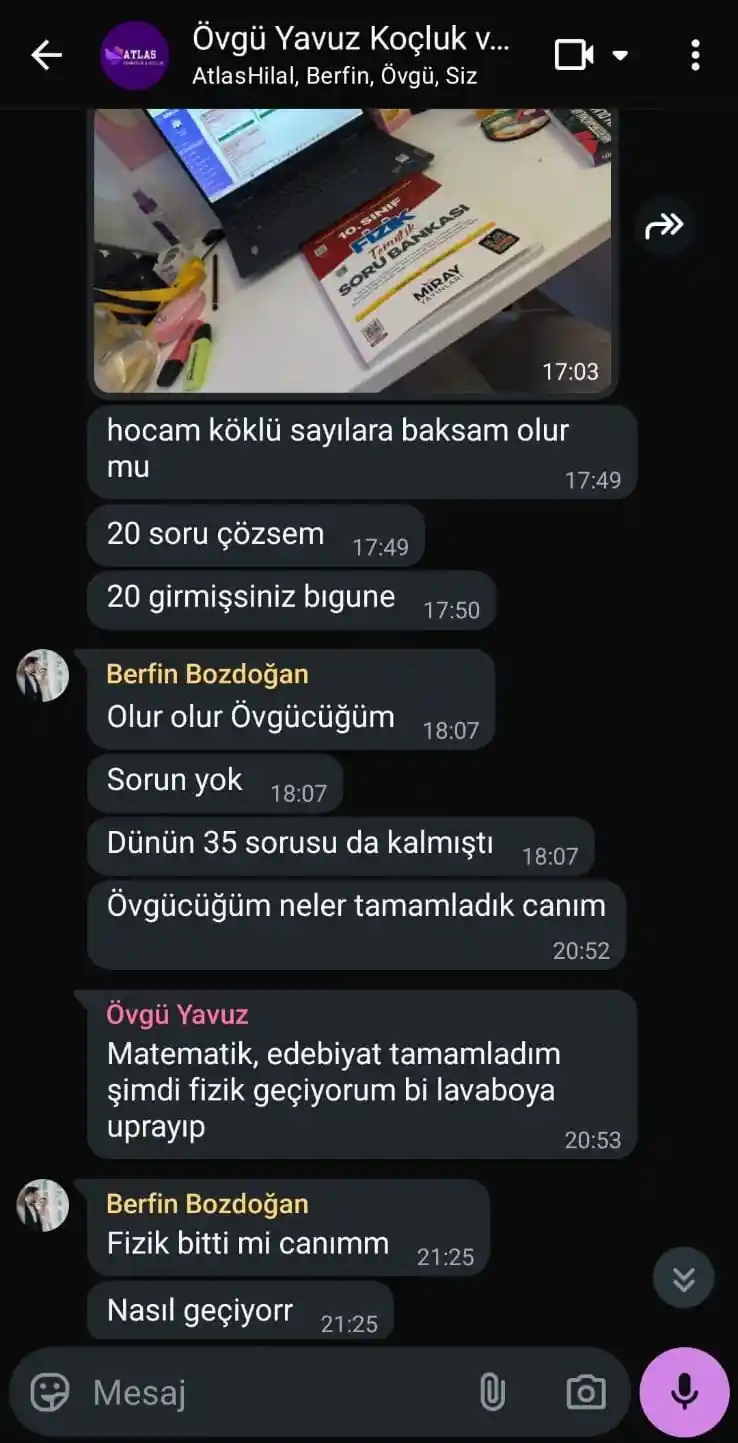
Task: Forward the shared desk photo
Action: click(x=664, y=228)
